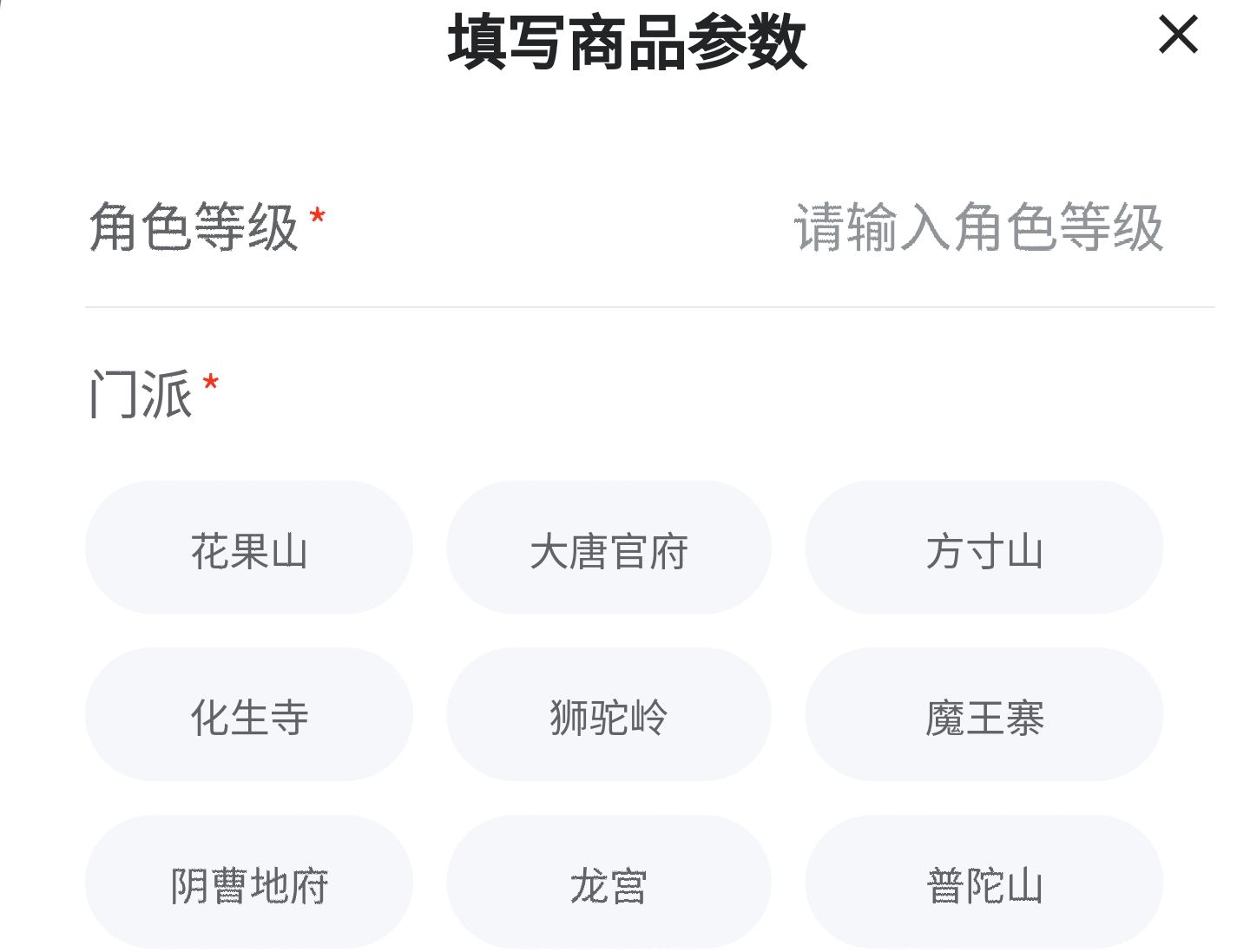Image resolution: width=1250 pixels, height=952 pixels.
Task: Pick the 方寸山 option
Action: pos(984,548)
